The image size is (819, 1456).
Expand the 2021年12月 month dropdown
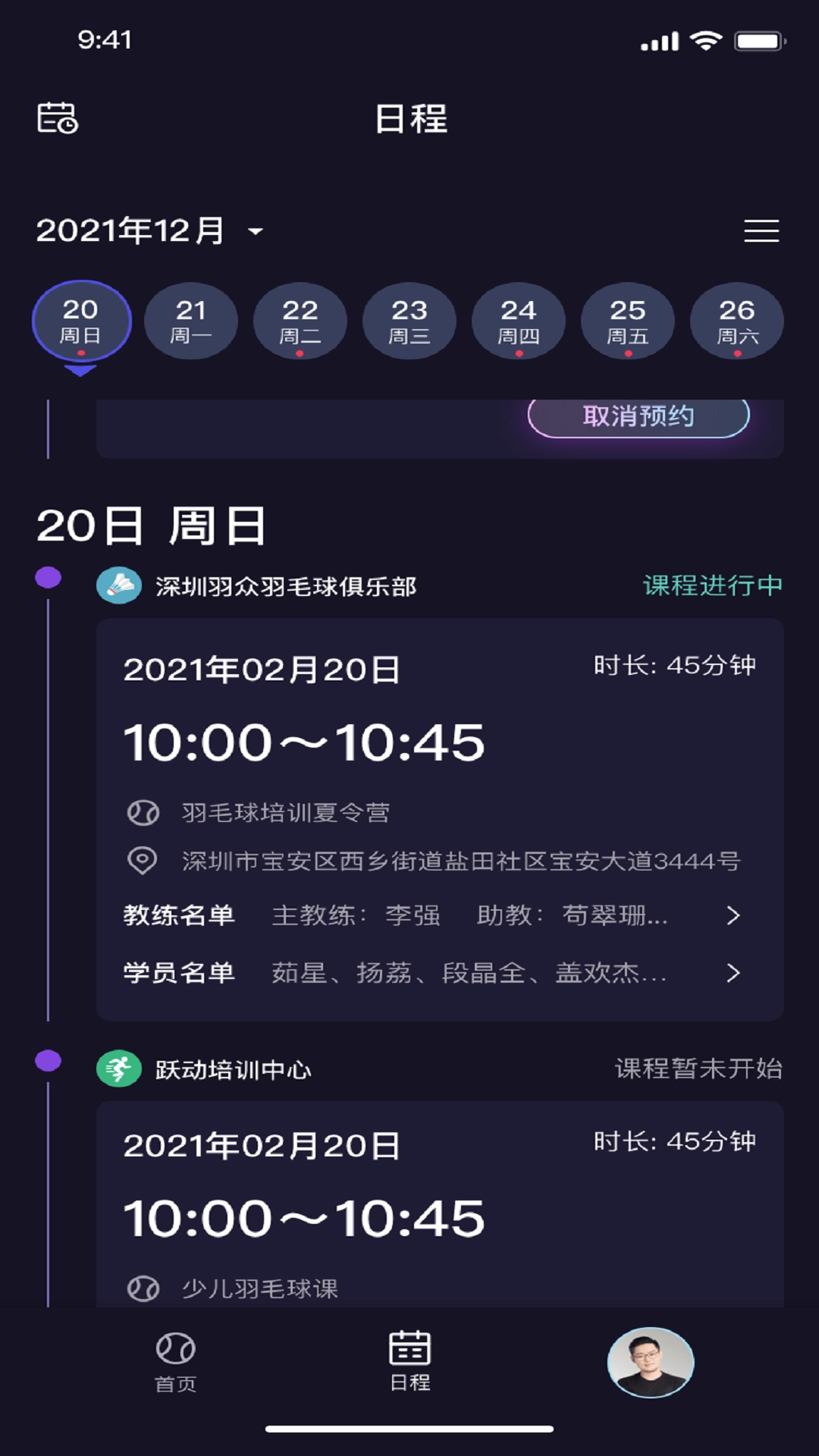[150, 231]
